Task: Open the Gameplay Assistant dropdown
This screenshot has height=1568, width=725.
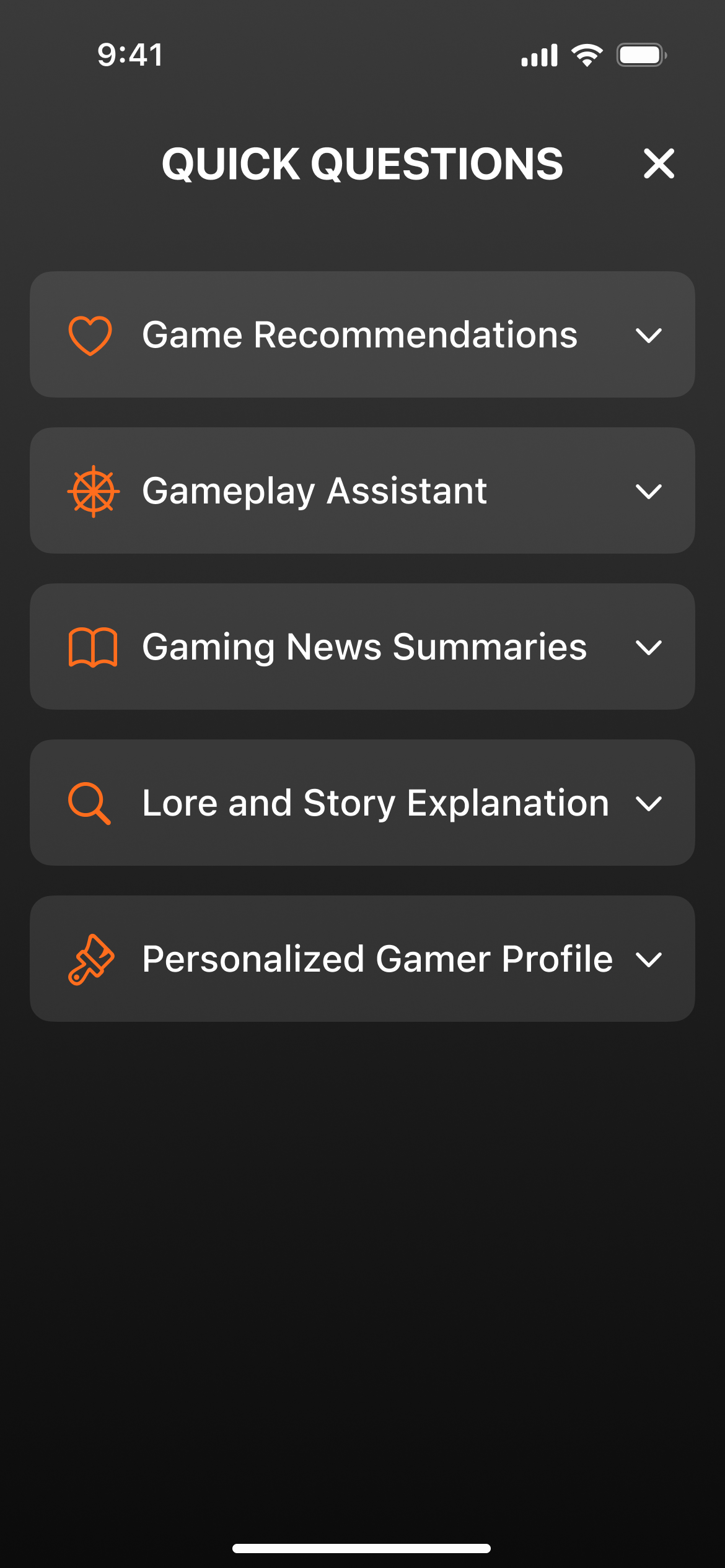Action: [650, 493]
